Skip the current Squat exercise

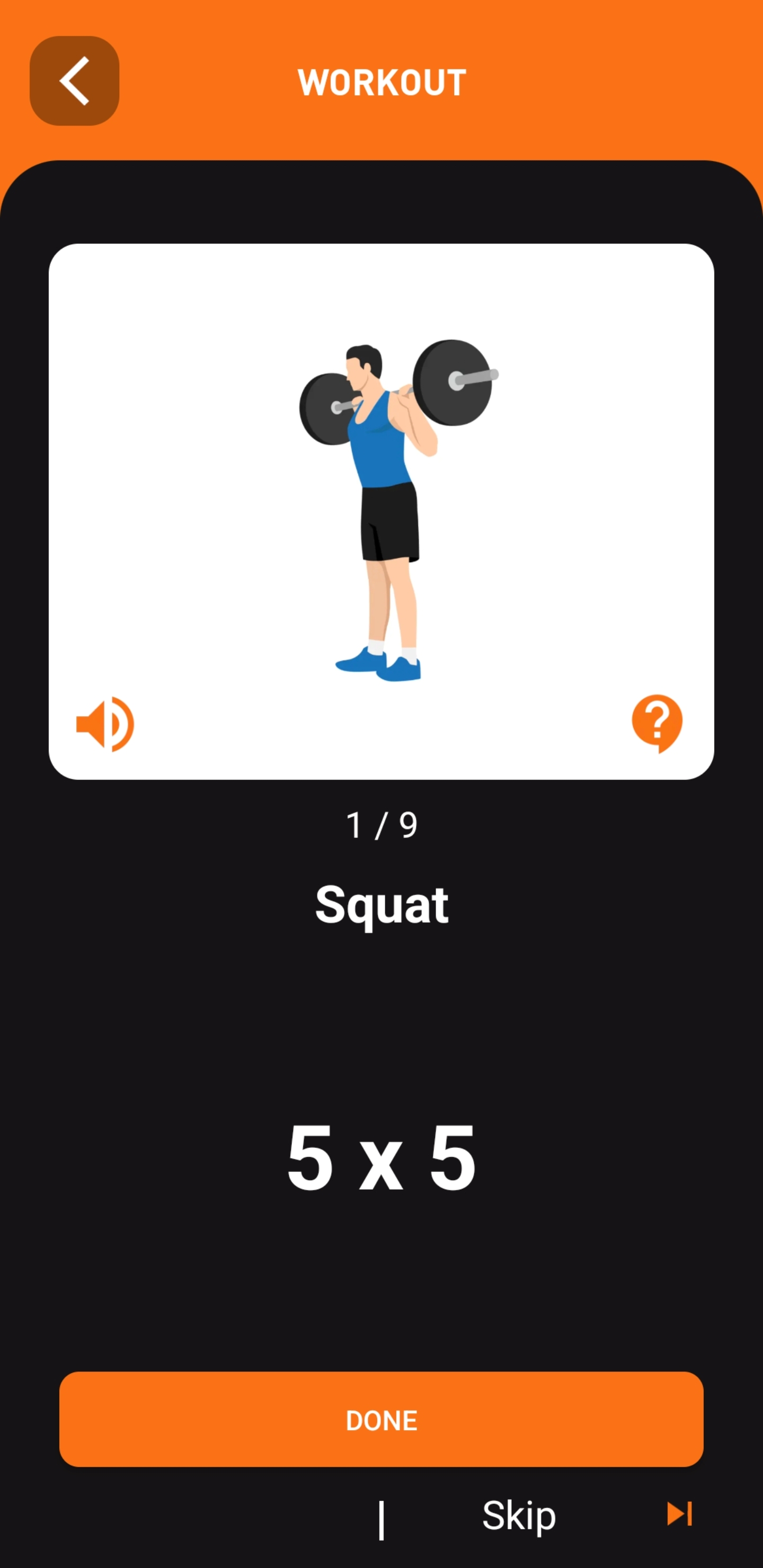[519, 1514]
